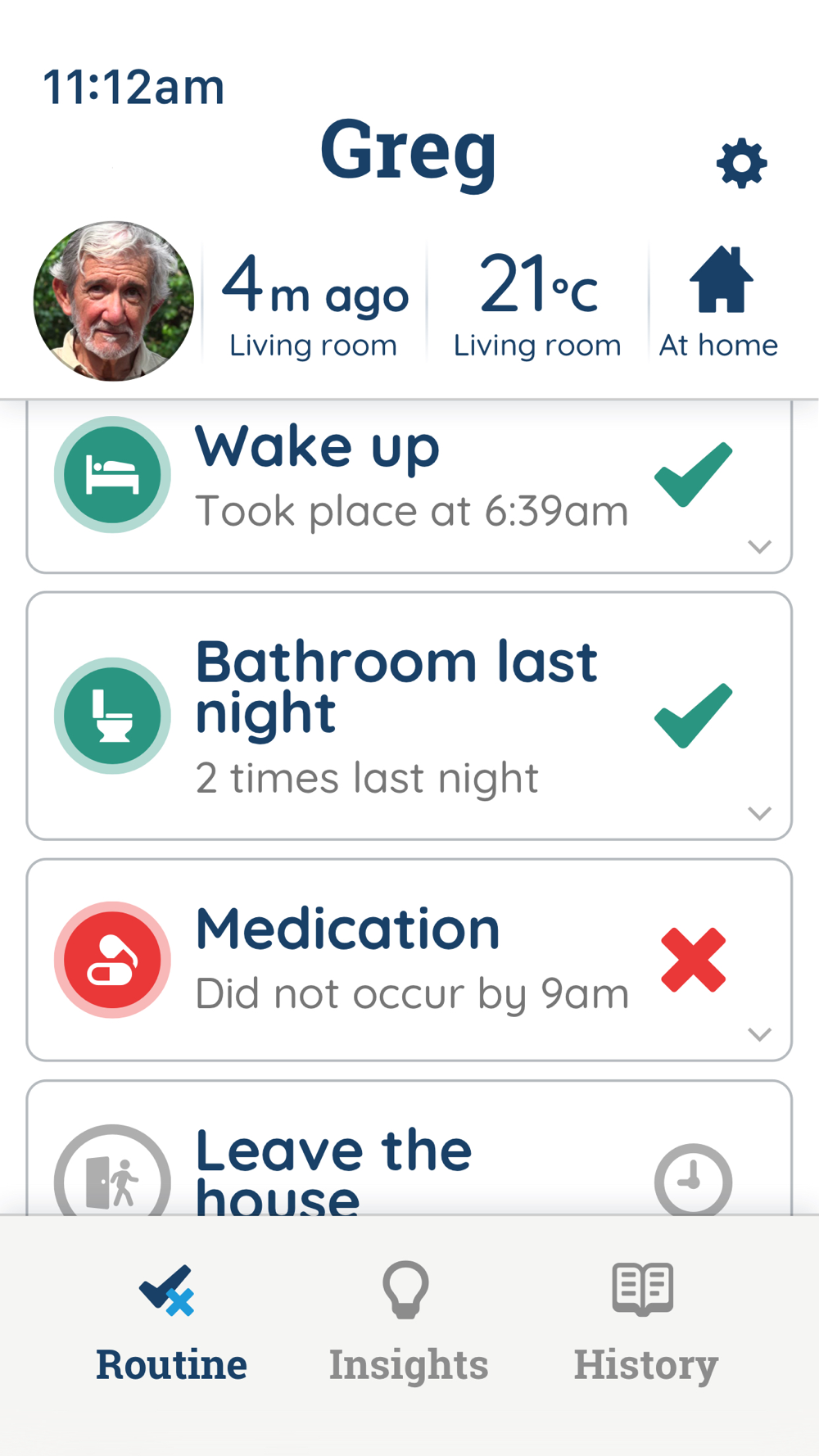819x1456 pixels.
Task: Tap Greg's profile photo
Action: click(x=114, y=301)
